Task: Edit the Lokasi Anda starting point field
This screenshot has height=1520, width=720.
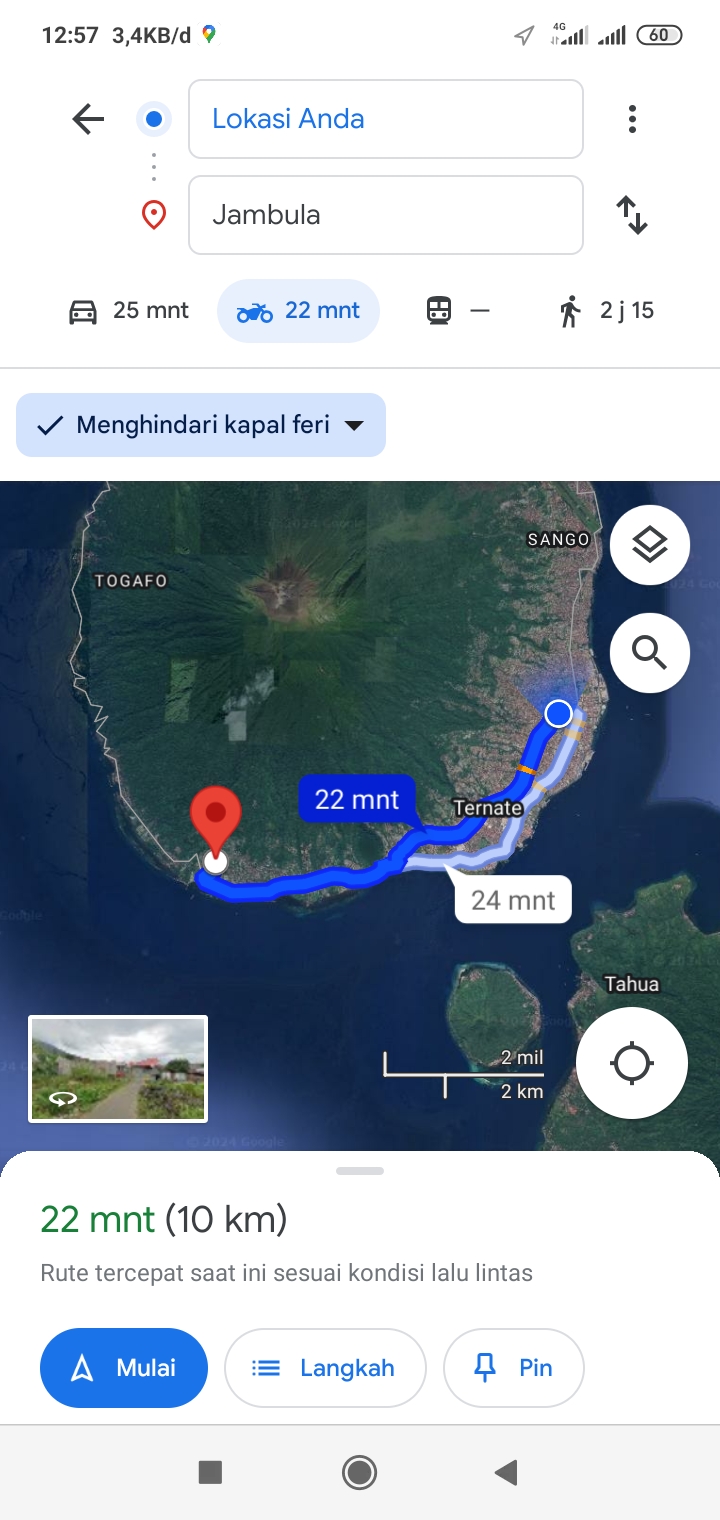Action: coord(386,119)
